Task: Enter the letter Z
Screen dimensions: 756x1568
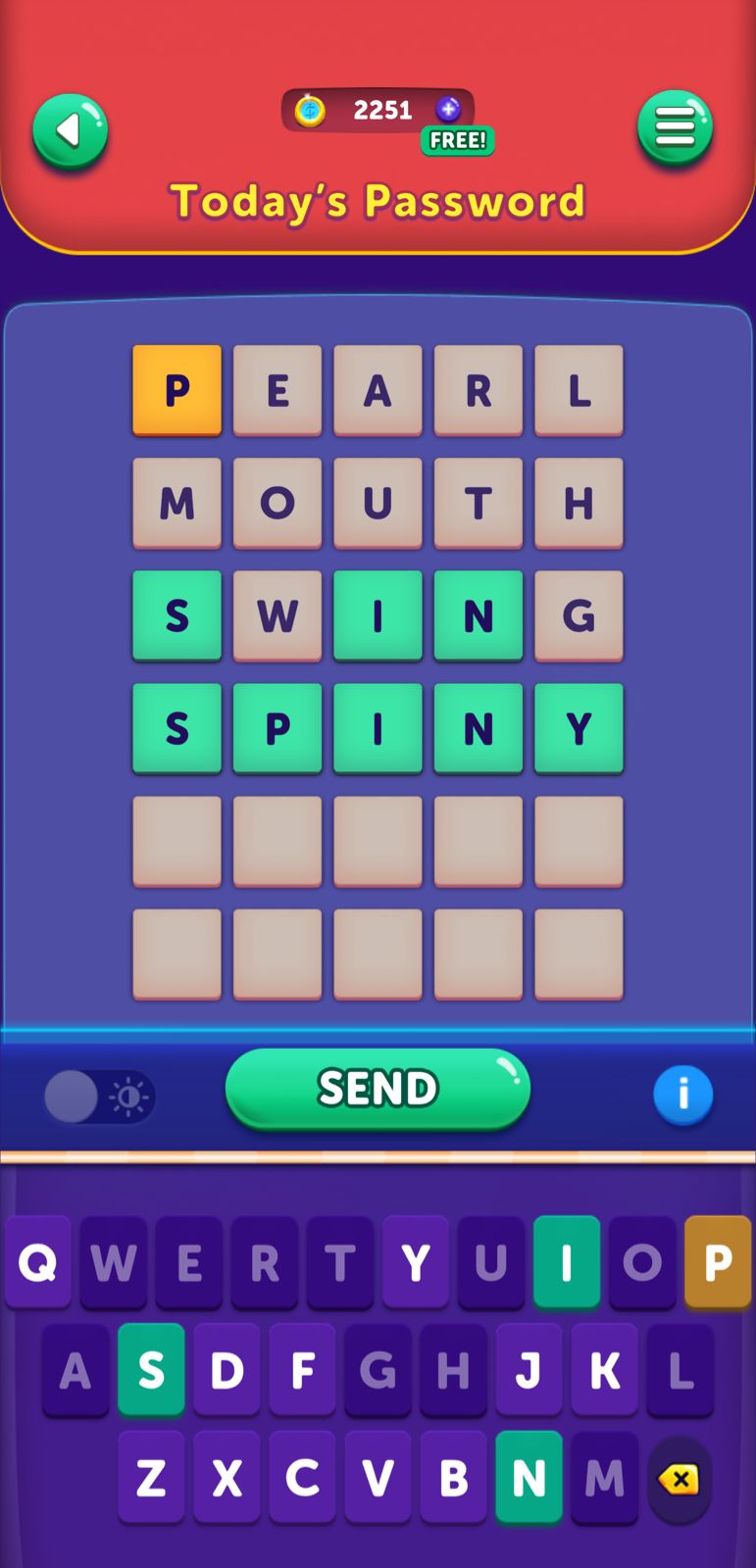Action: pyautogui.click(x=151, y=1478)
